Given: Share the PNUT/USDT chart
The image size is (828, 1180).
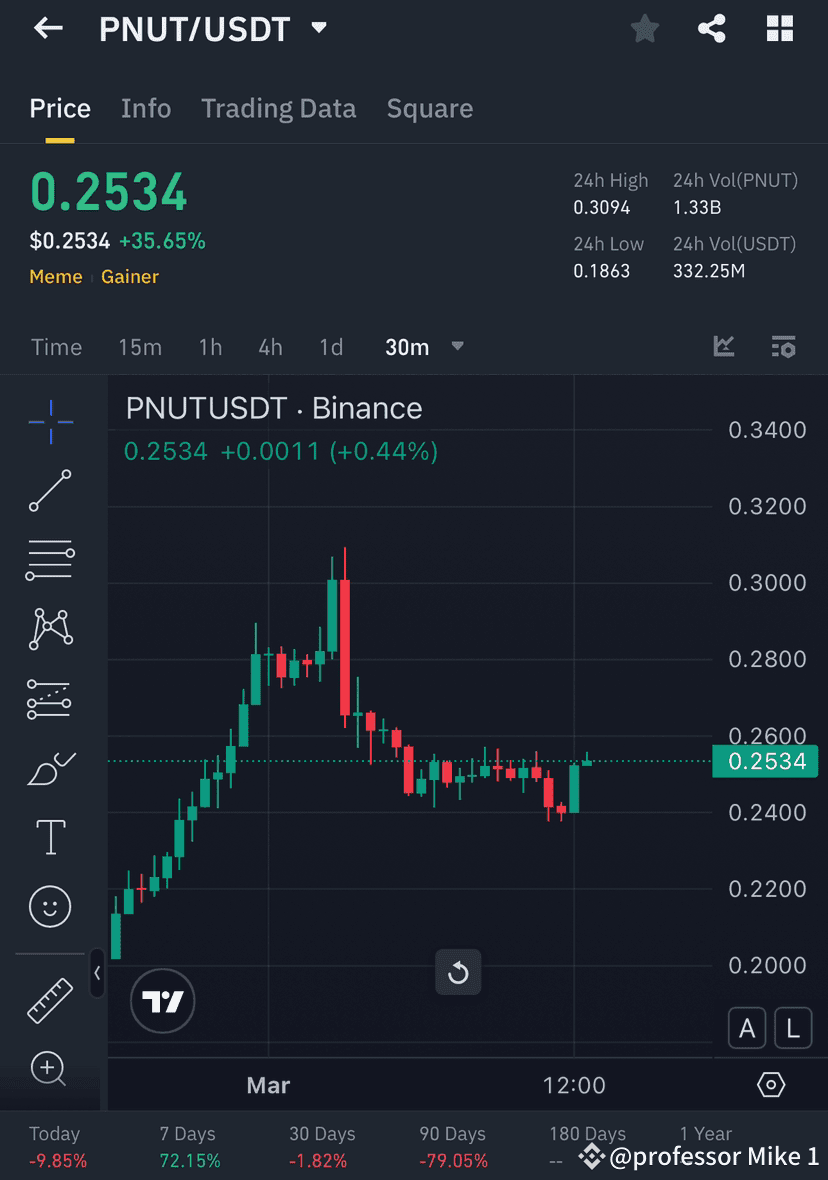Looking at the screenshot, I should click(x=712, y=28).
